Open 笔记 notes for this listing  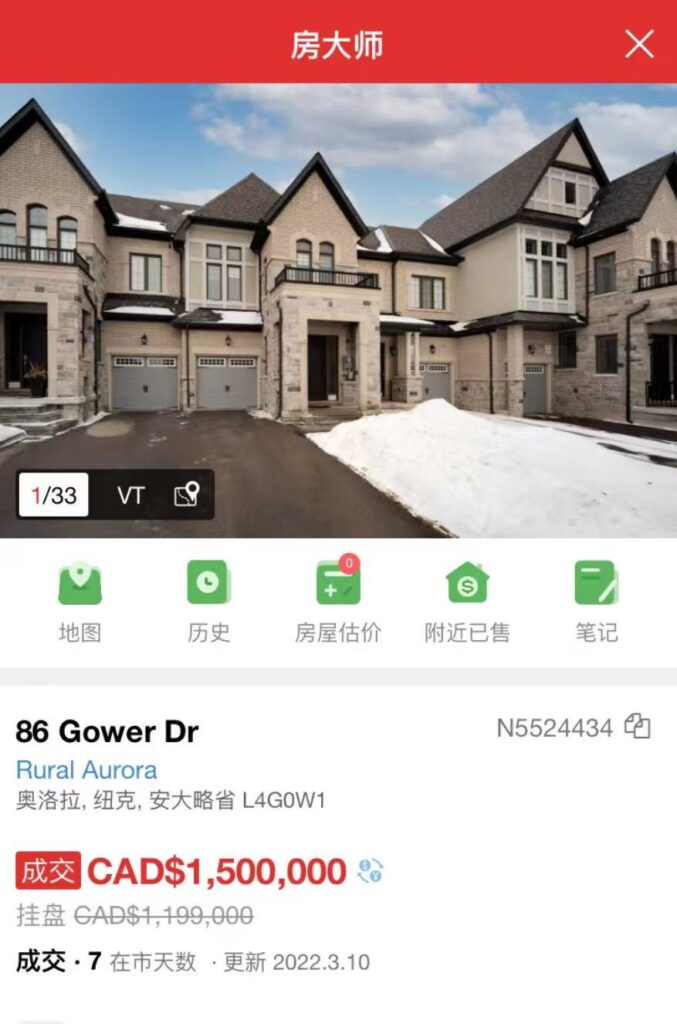(596, 600)
